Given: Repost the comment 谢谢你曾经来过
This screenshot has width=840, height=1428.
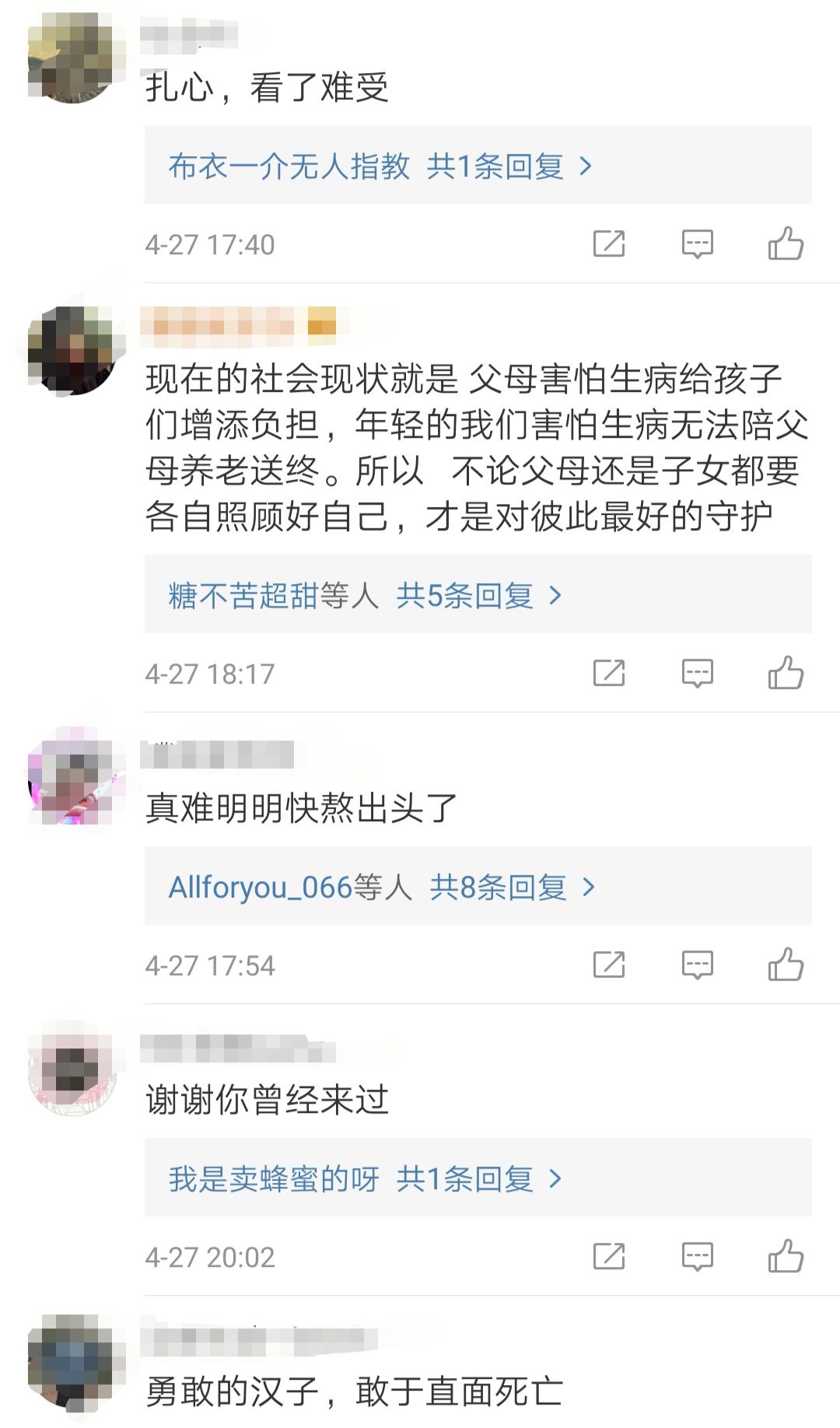Looking at the screenshot, I should click(609, 1257).
